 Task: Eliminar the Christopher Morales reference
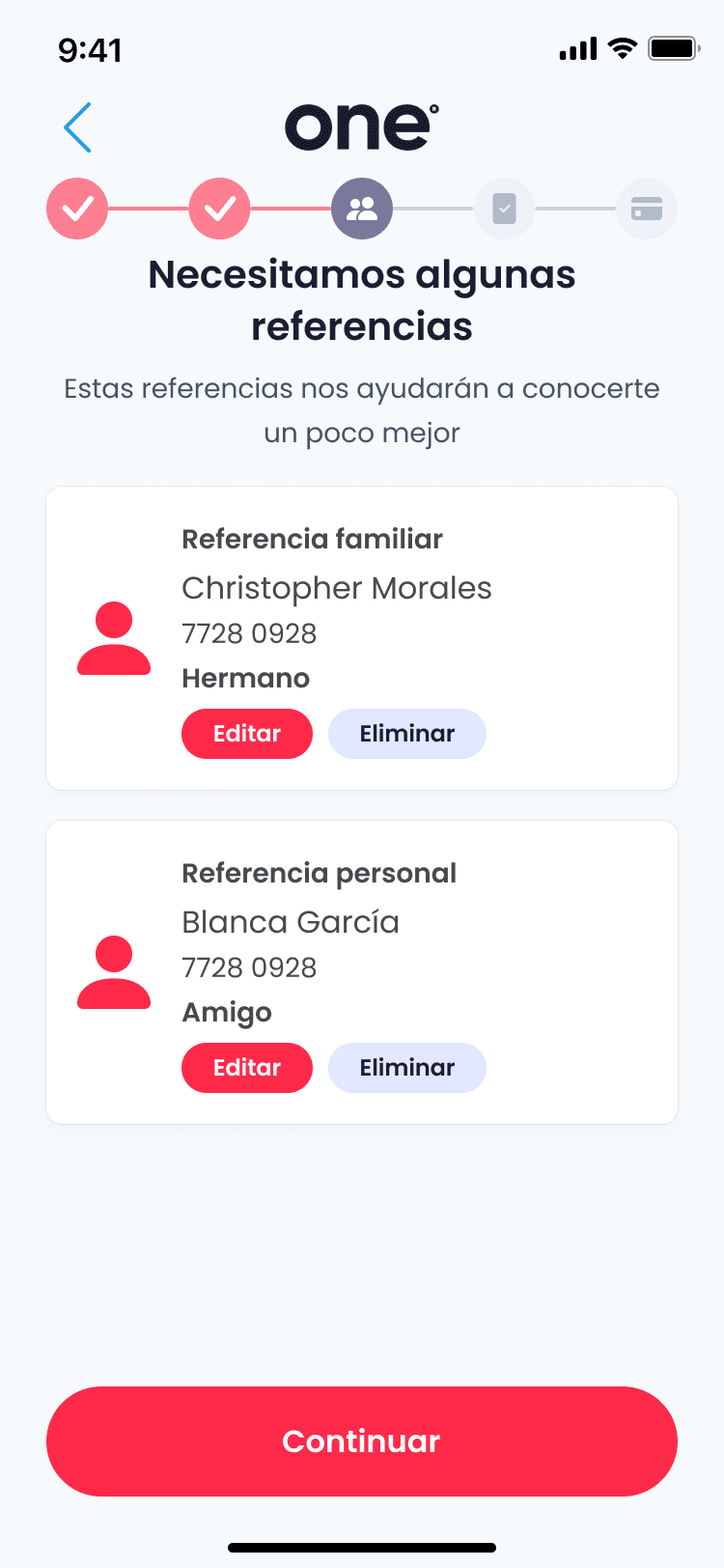click(x=407, y=734)
